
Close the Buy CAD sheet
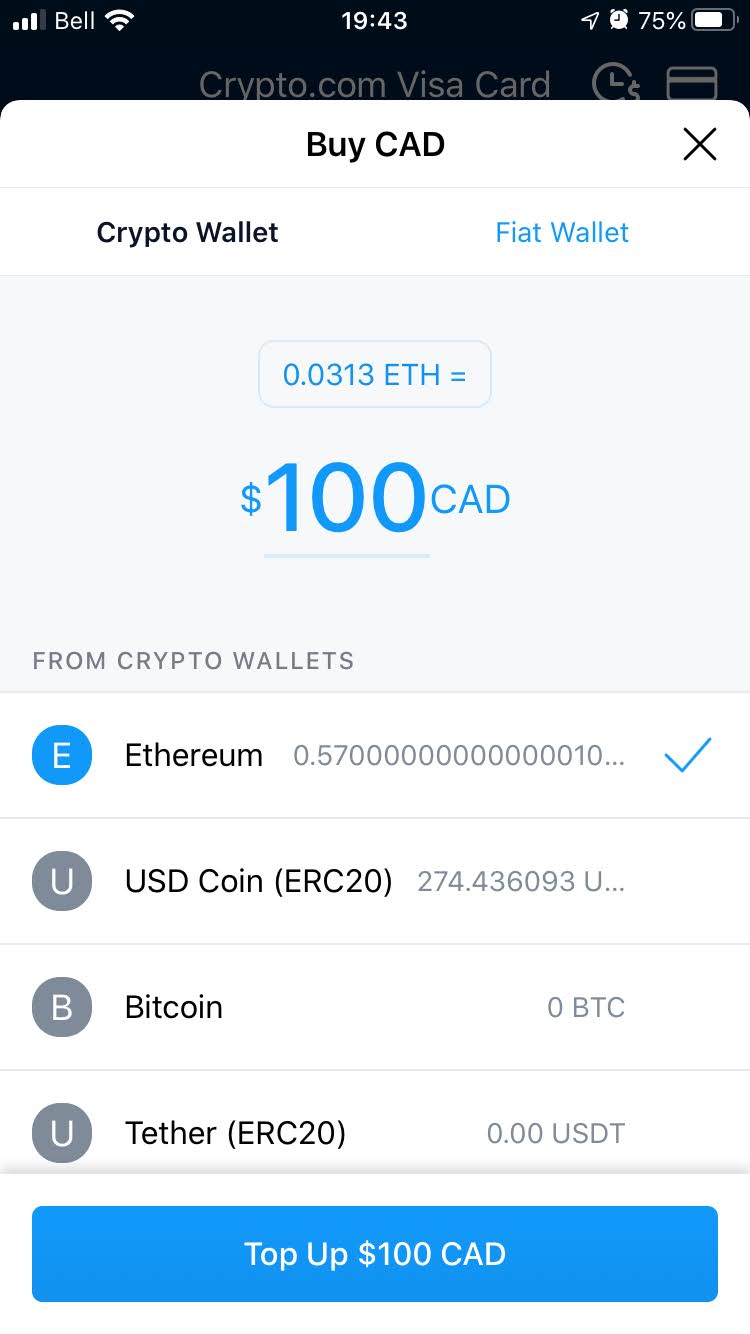click(x=699, y=144)
